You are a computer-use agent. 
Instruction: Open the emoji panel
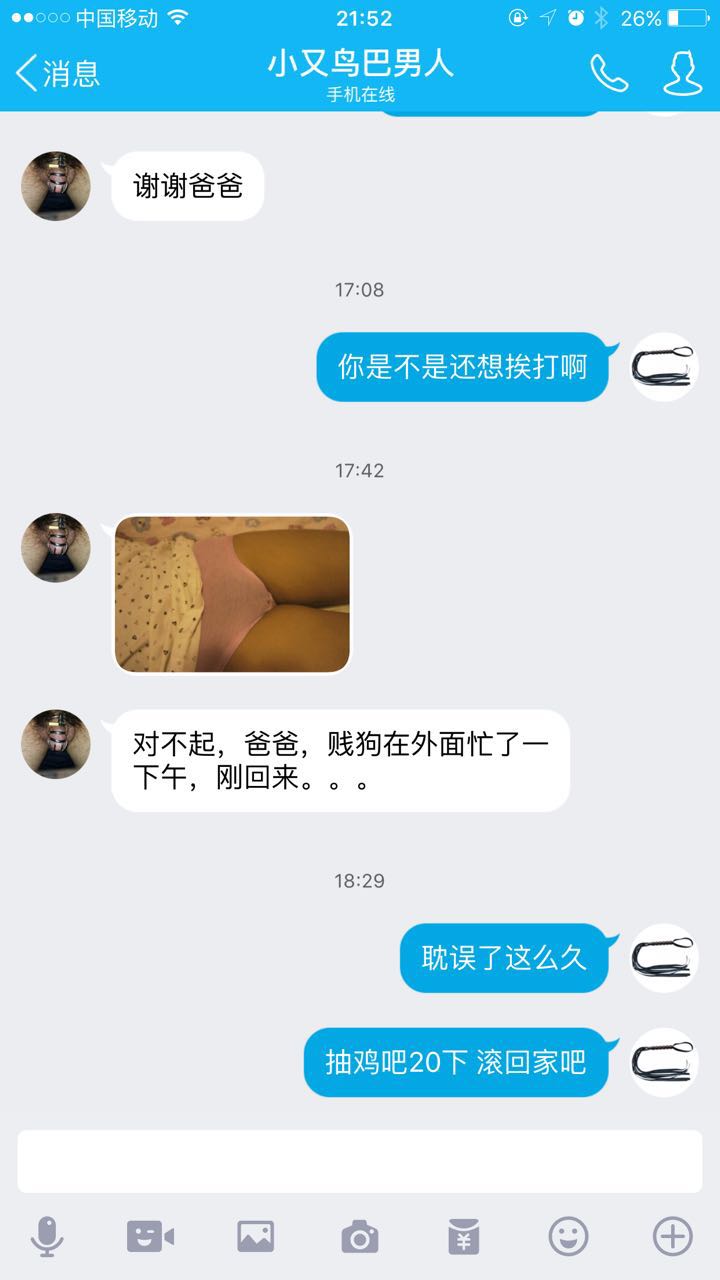pyautogui.click(x=568, y=1237)
